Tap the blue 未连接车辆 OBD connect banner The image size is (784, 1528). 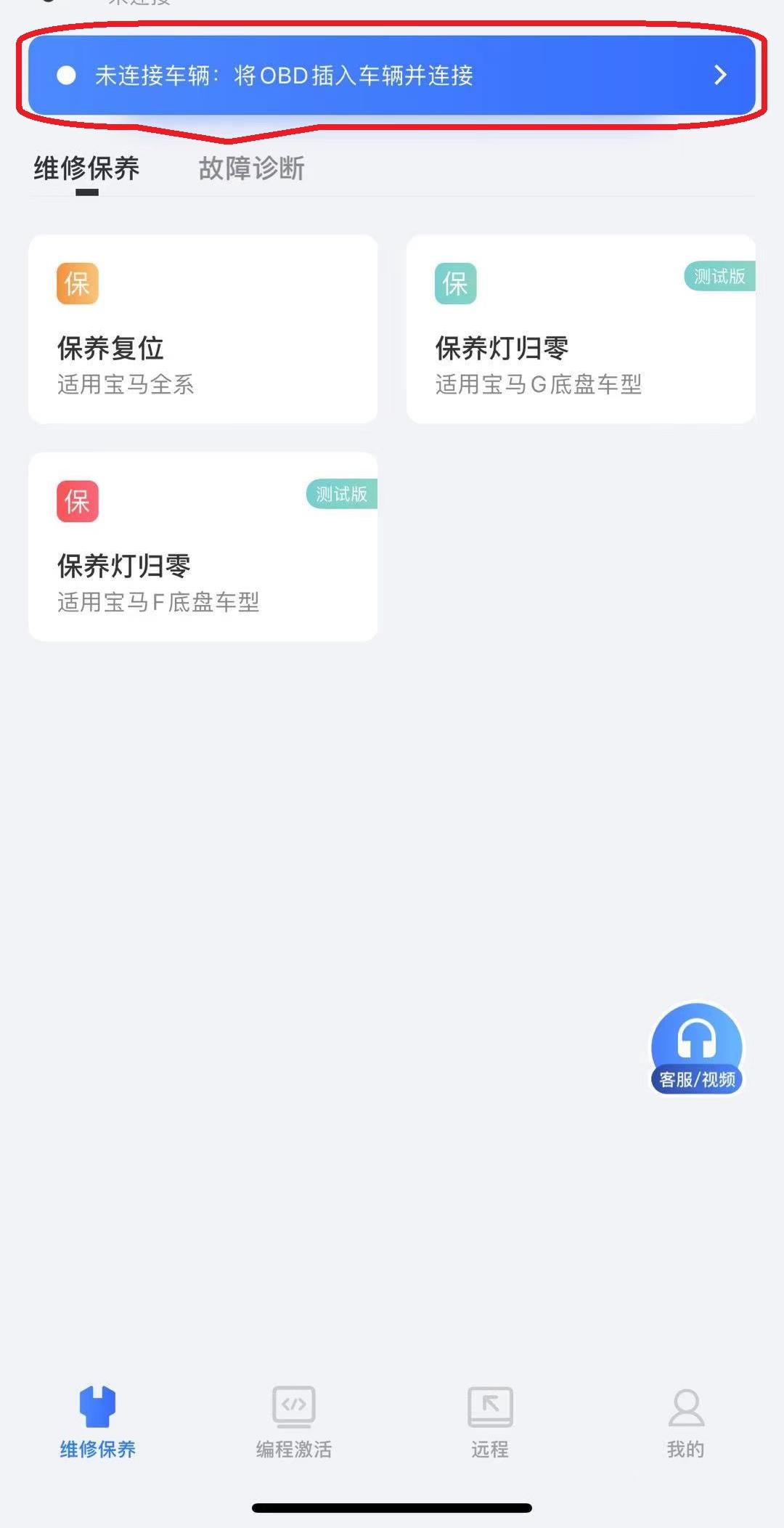coord(392,76)
